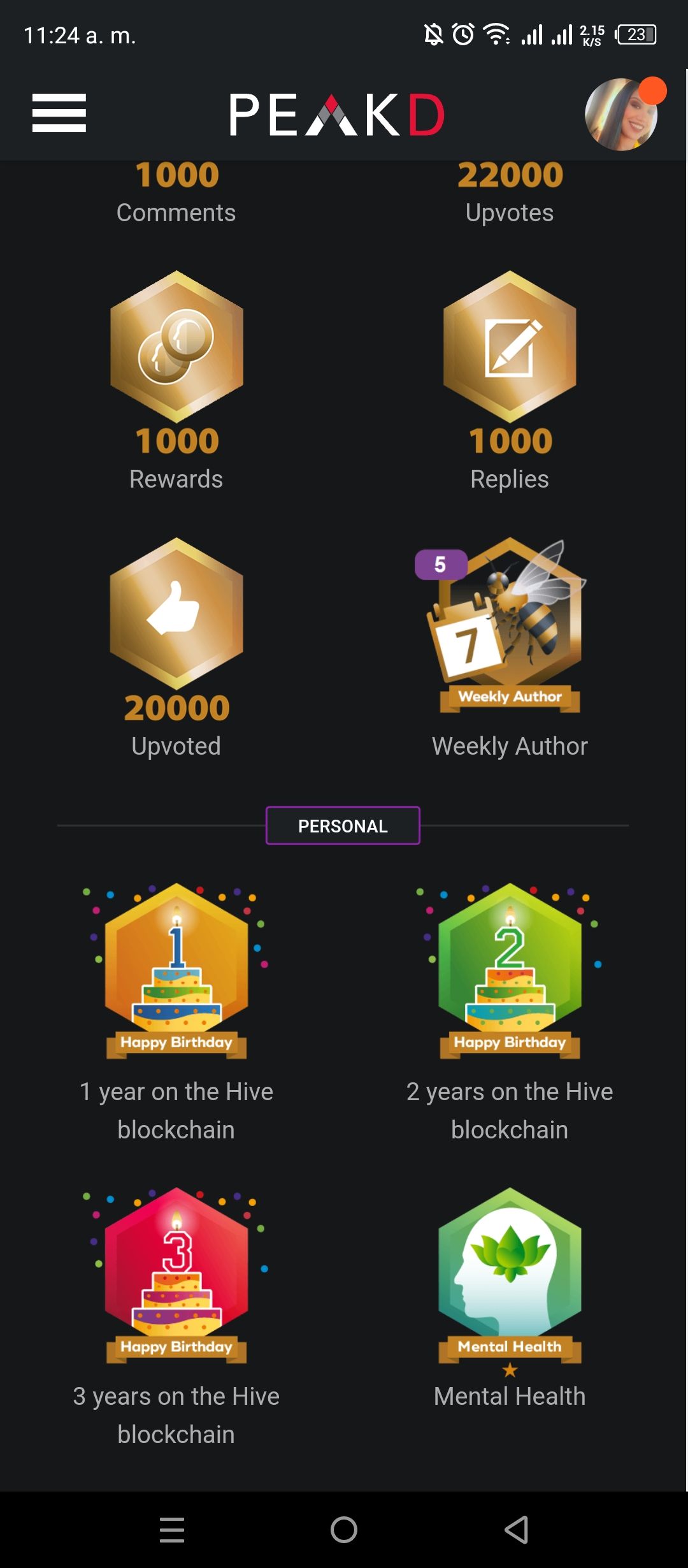This screenshot has height=1568, width=688.
Task: Open the profile avatar menu
Action: [x=621, y=115]
